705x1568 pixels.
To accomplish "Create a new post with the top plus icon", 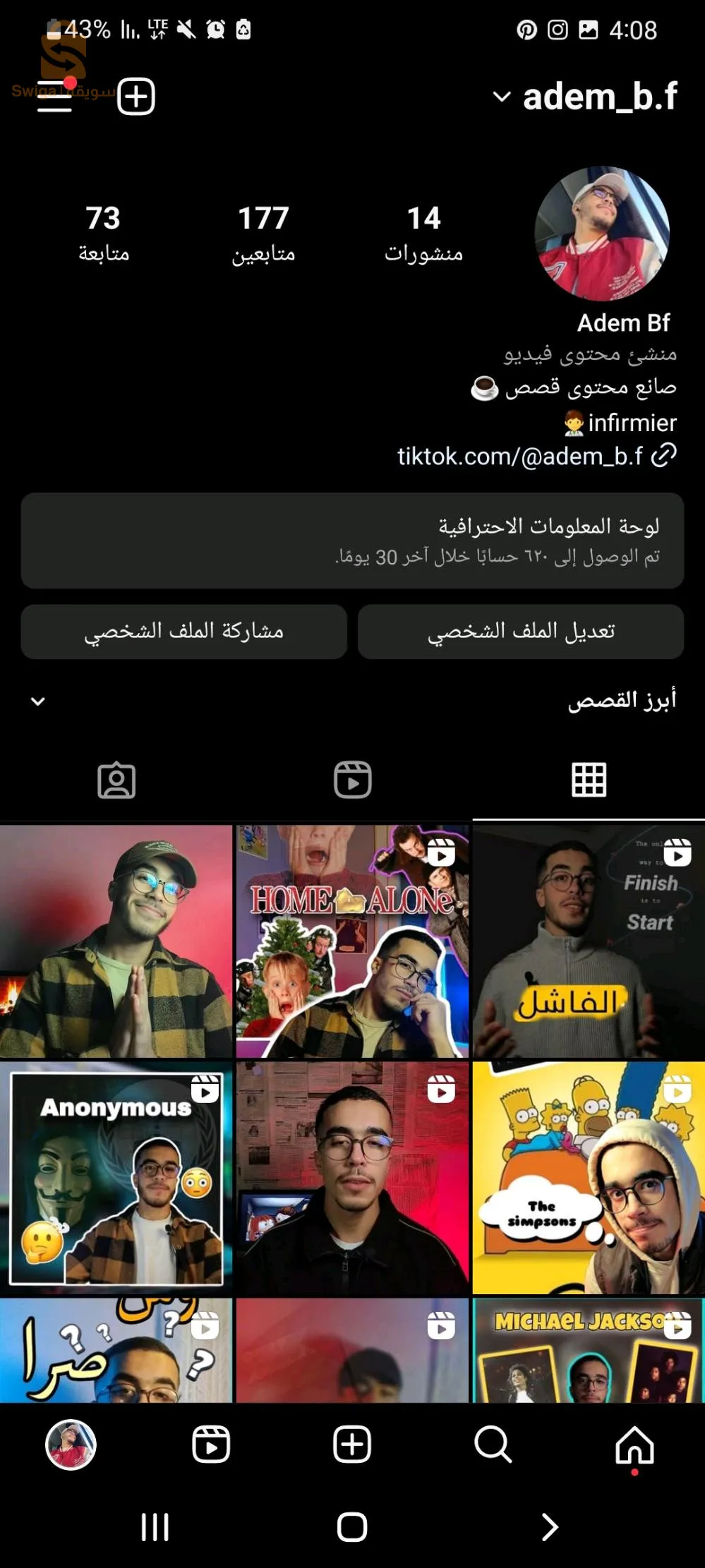I will (134, 97).
